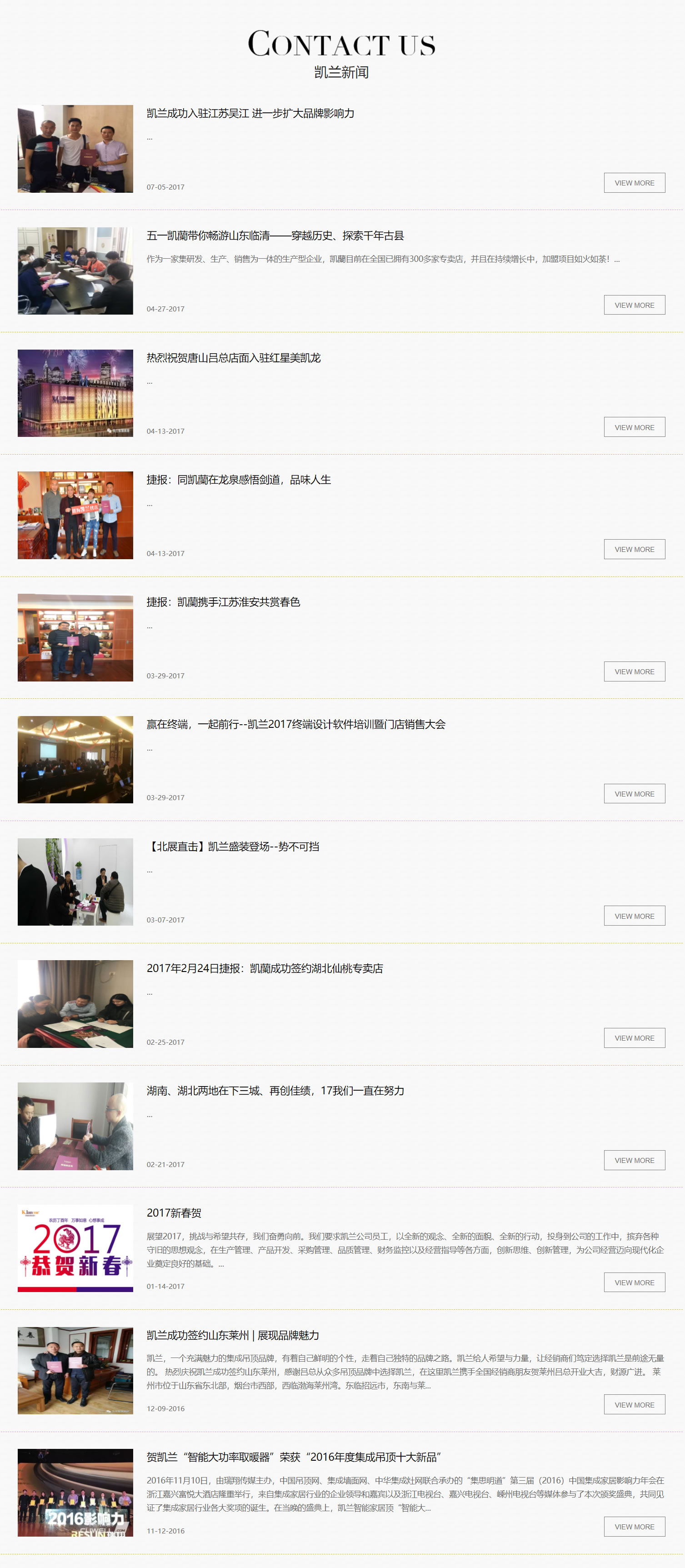Screen dimensions: 685x1568
Task: Open the 凯兰成功入驻江苏吴江 news photo
Action: pos(75,149)
